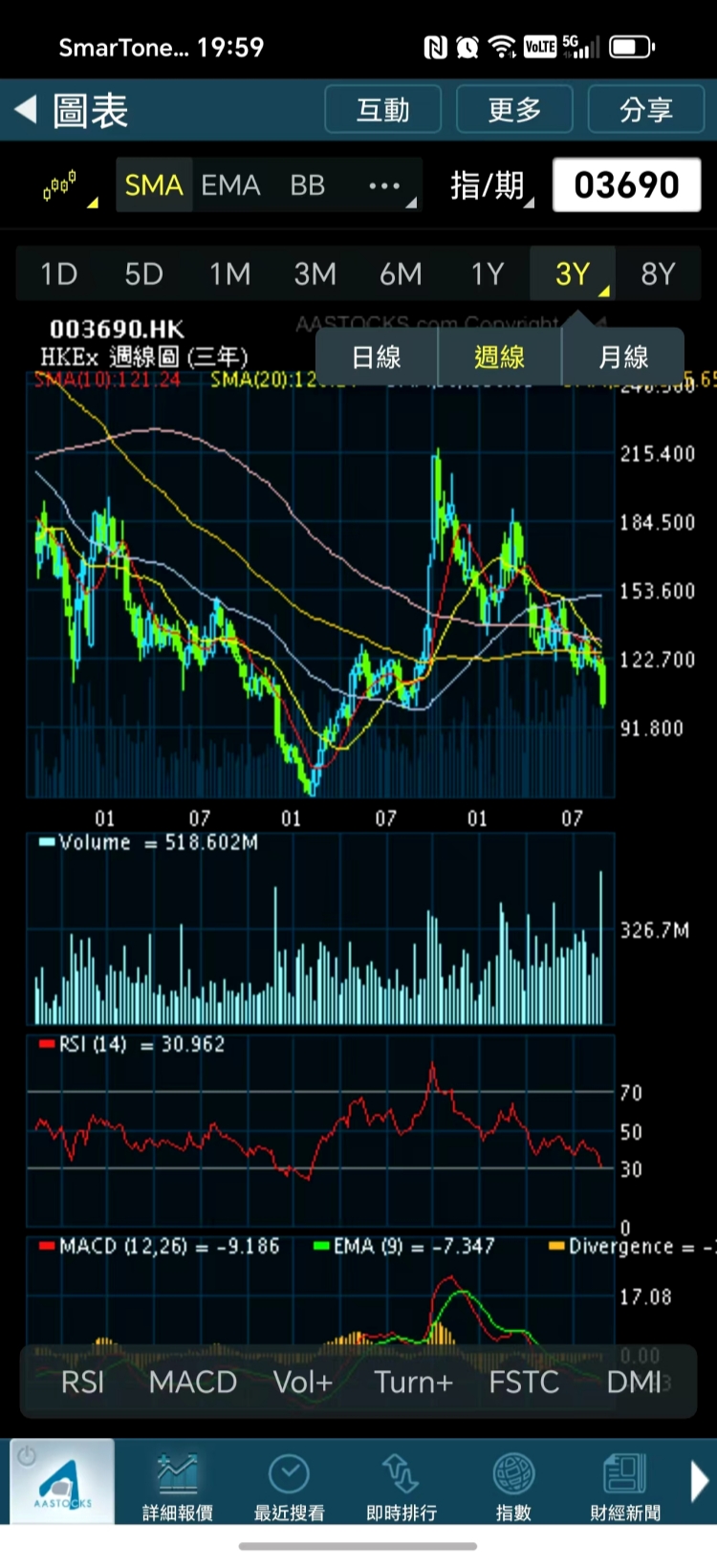The height and width of the screenshot is (1568, 717).
Task: Enable the BB Bollinger Bands overlay
Action: point(307,185)
